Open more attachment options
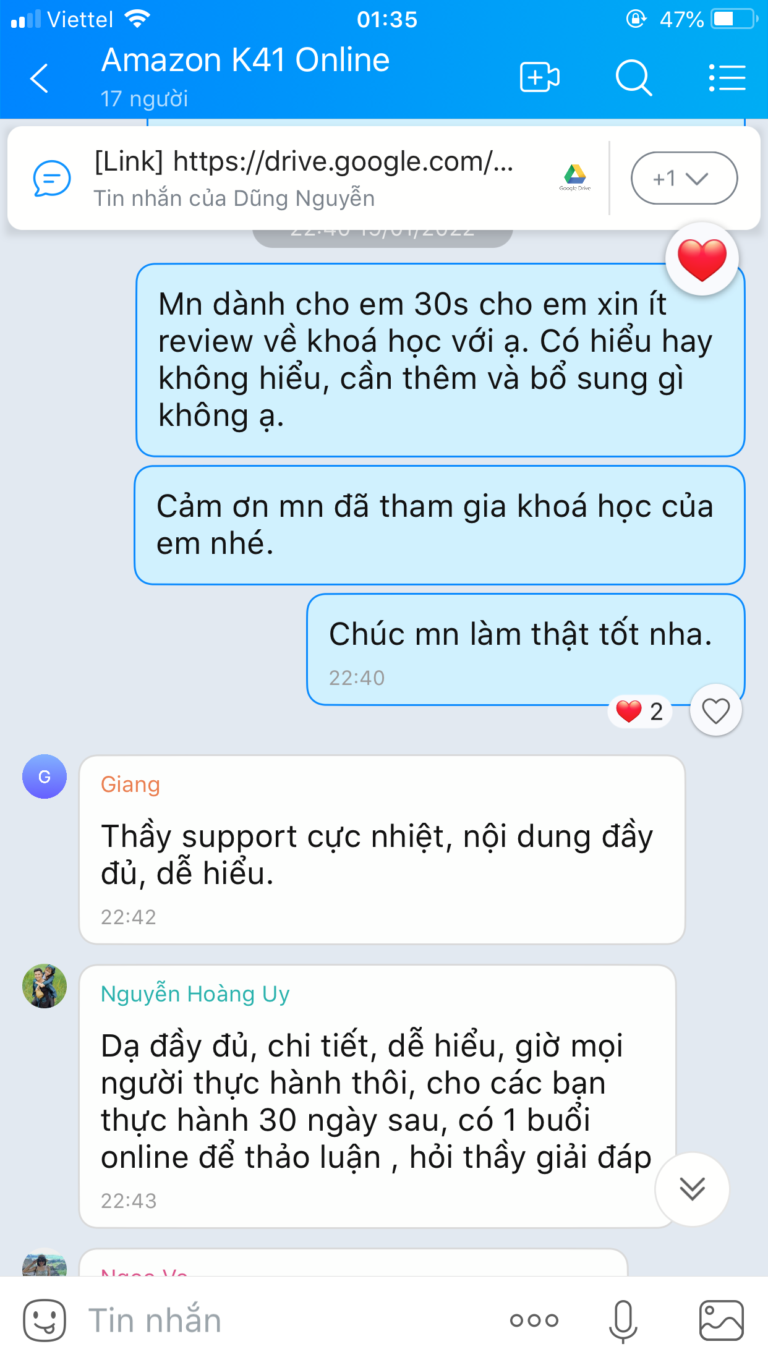 point(534,1320)
